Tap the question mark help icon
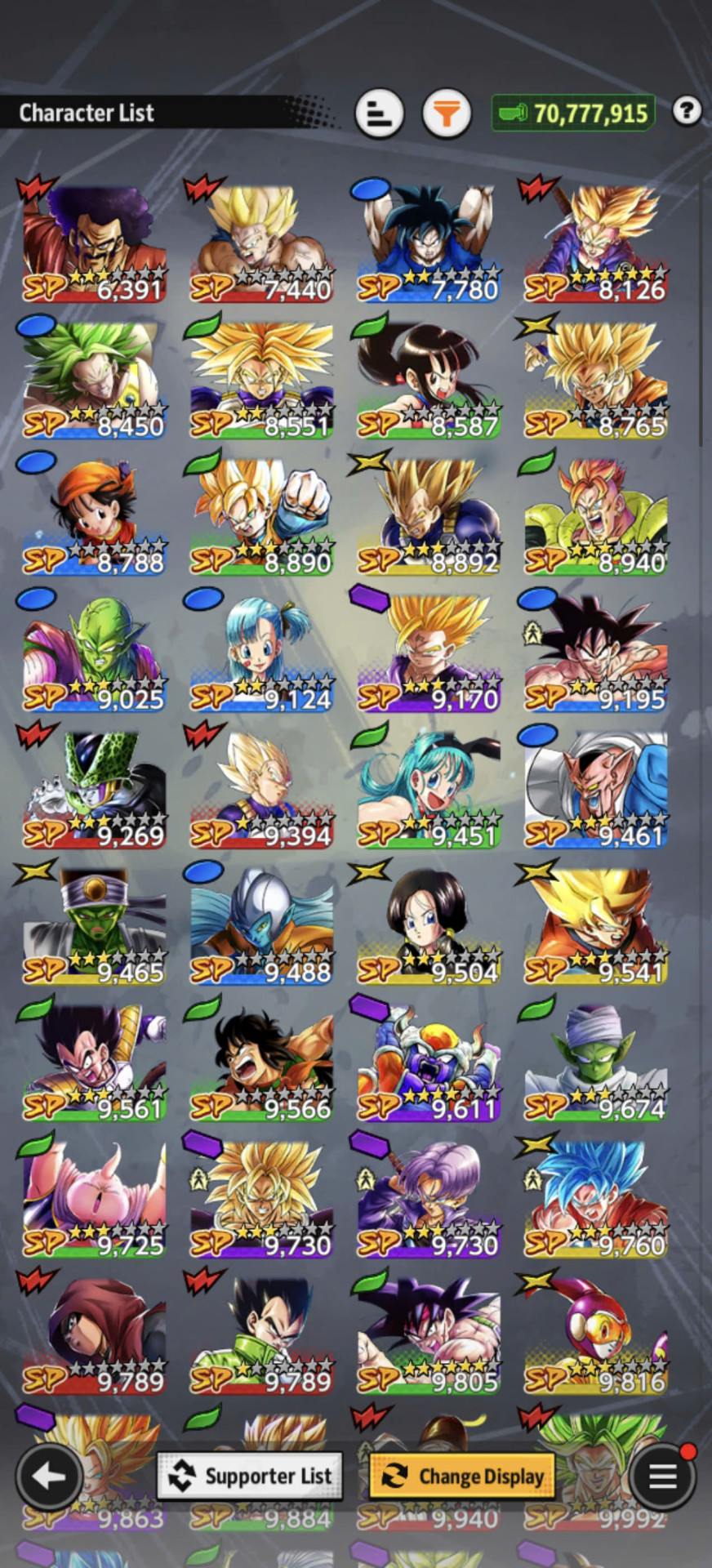Screen dimensions: 712x1568 (x=687, y=110)
